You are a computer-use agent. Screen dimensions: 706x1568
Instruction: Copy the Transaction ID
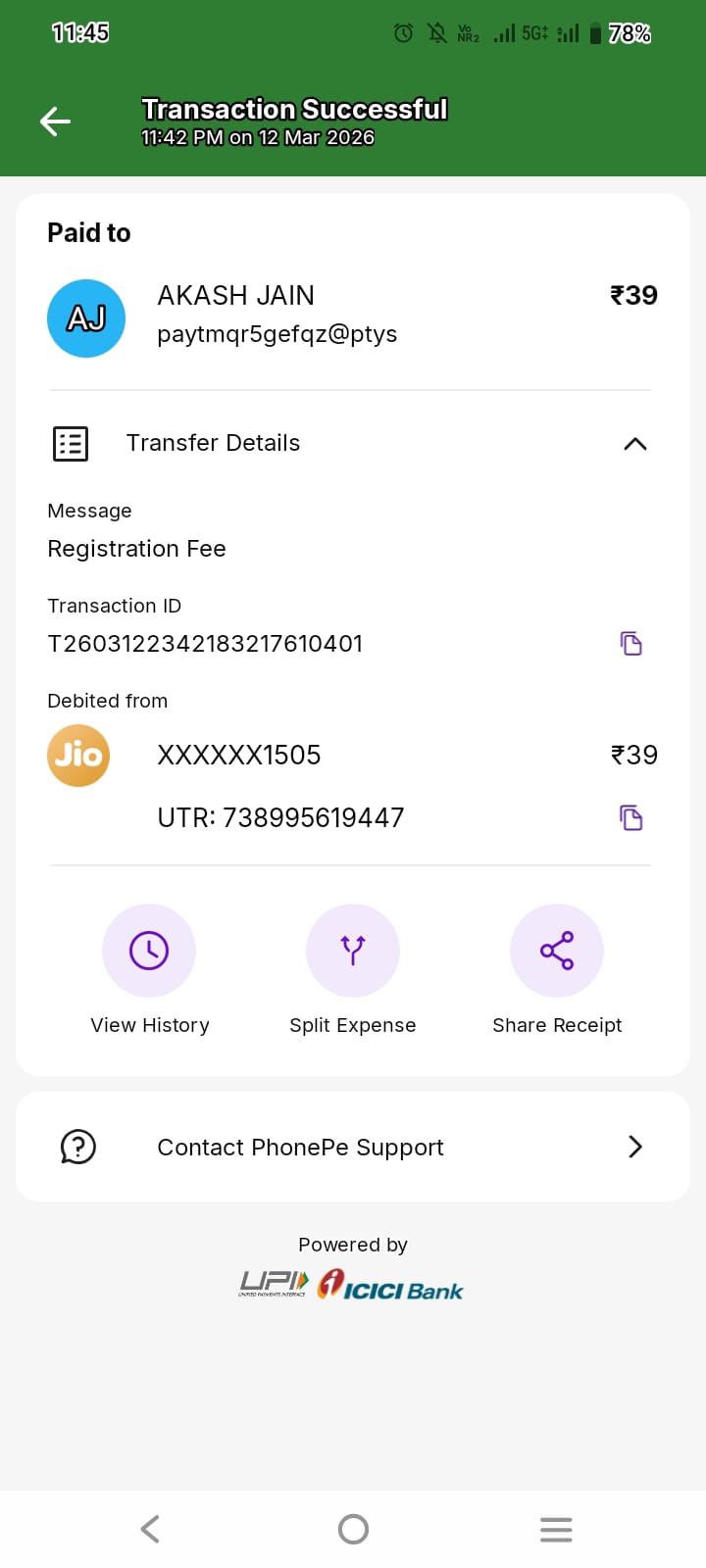tap(631, 644)
